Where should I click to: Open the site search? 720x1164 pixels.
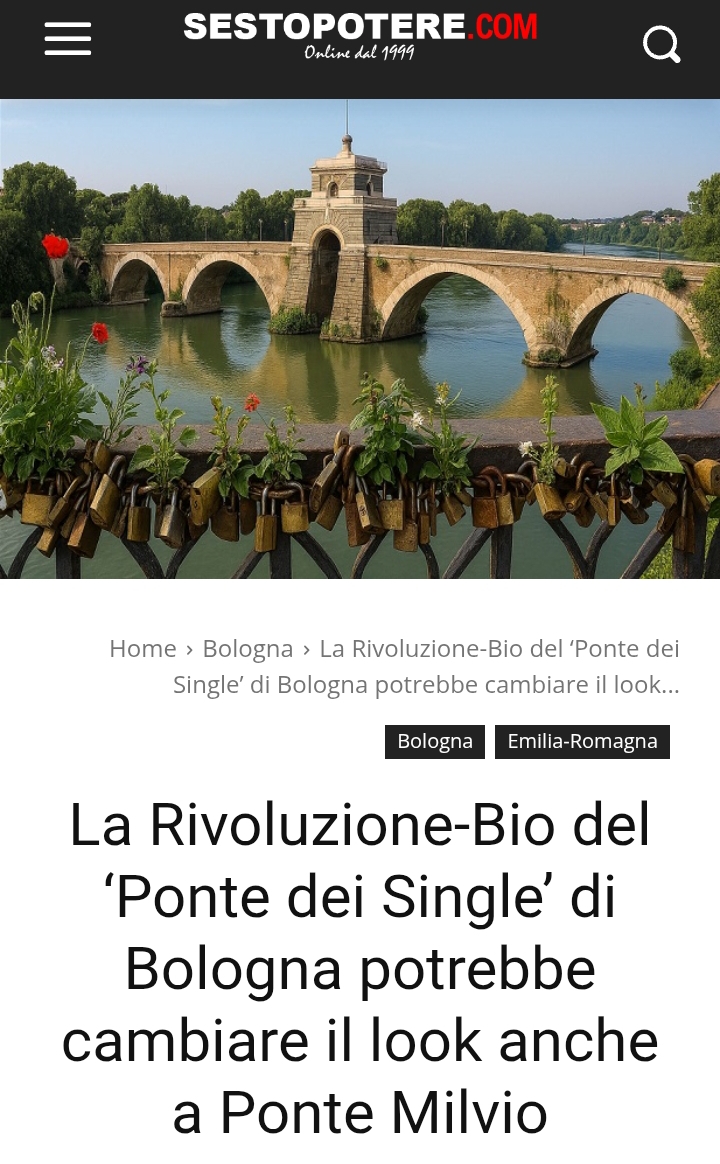(661, 44)
